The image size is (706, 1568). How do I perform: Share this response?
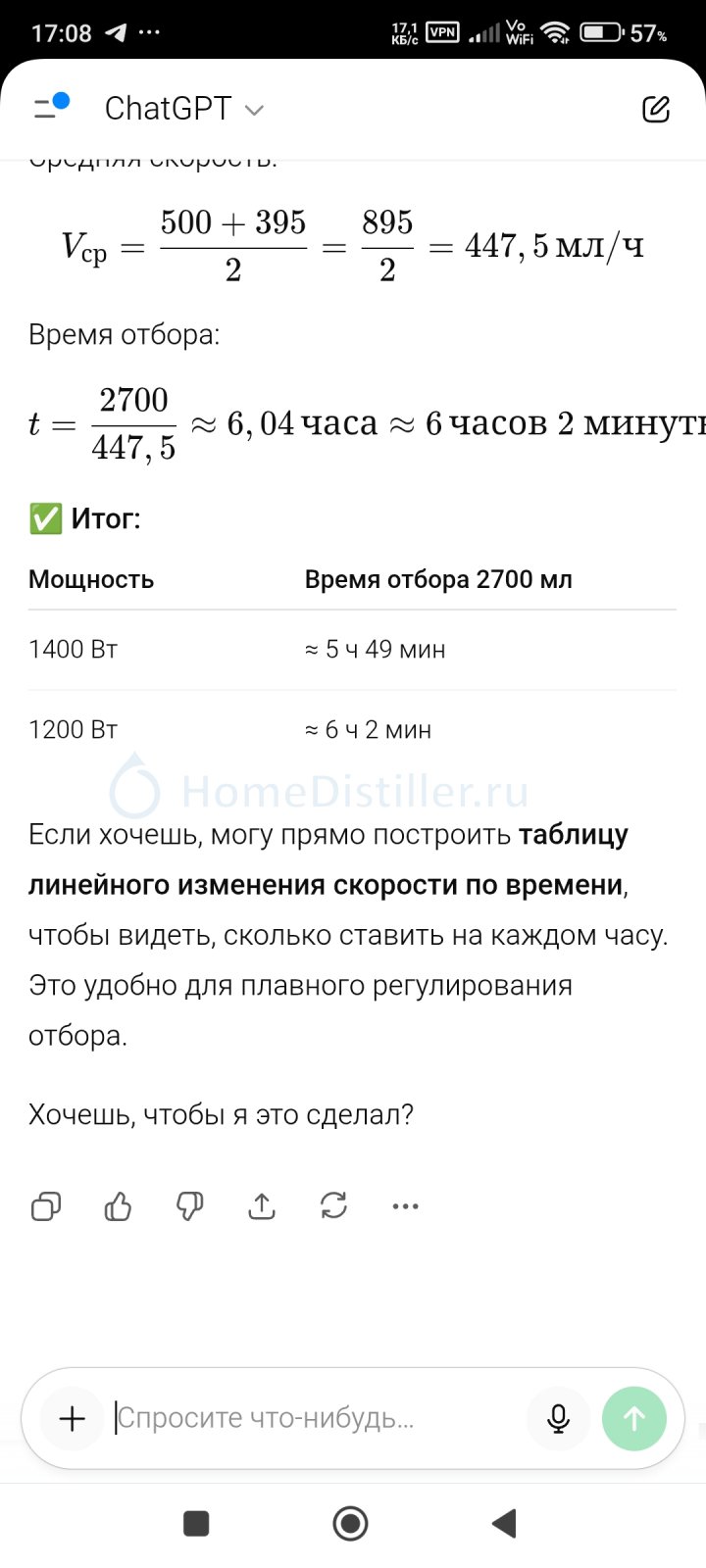[261, 1206]
